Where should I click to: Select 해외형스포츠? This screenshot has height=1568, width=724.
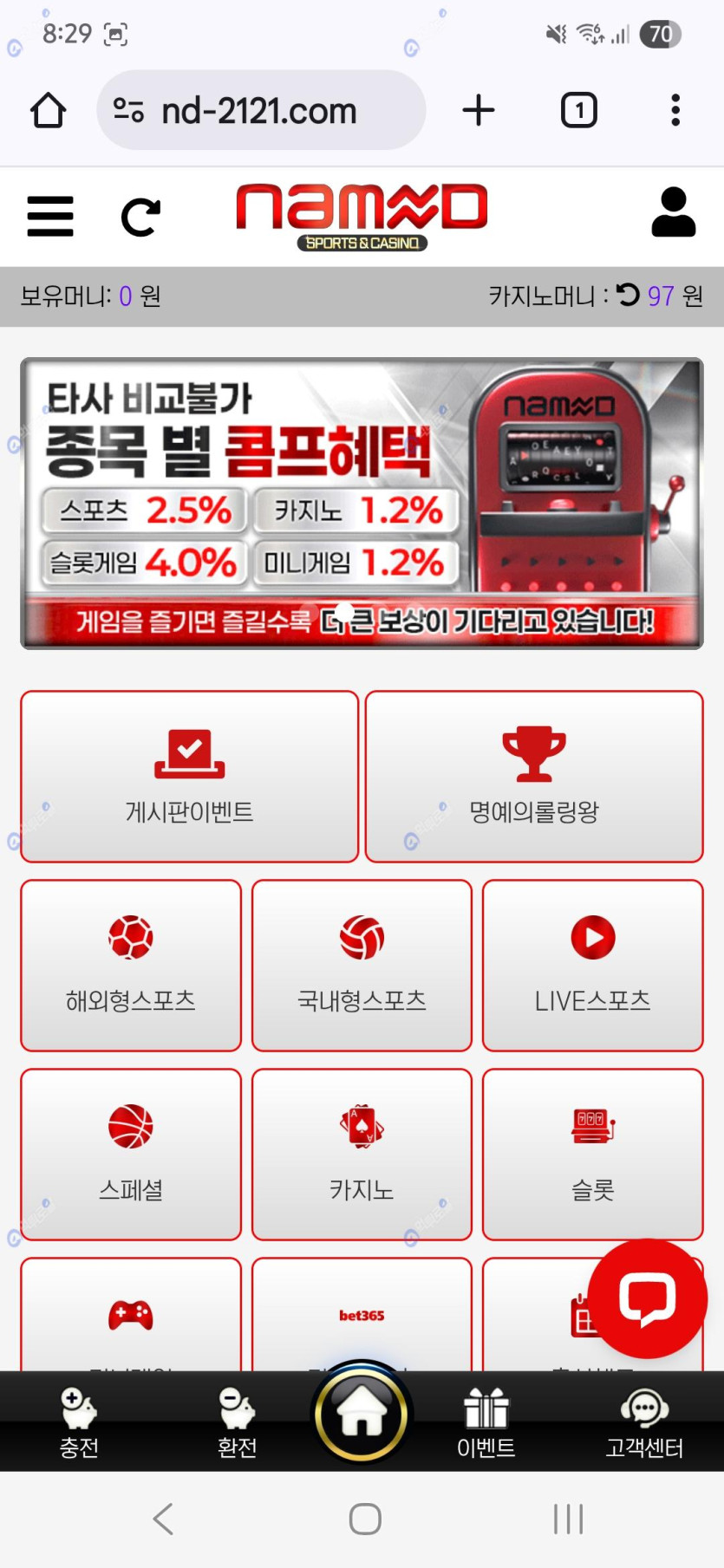(131, 965)
